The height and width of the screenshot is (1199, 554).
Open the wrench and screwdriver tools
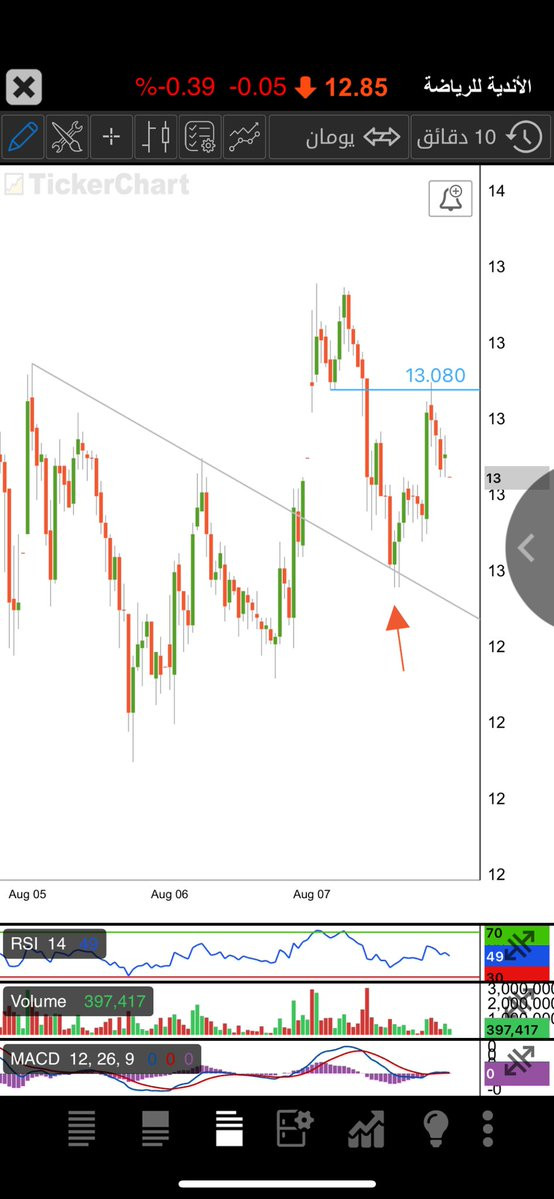(x=67, y=138)
